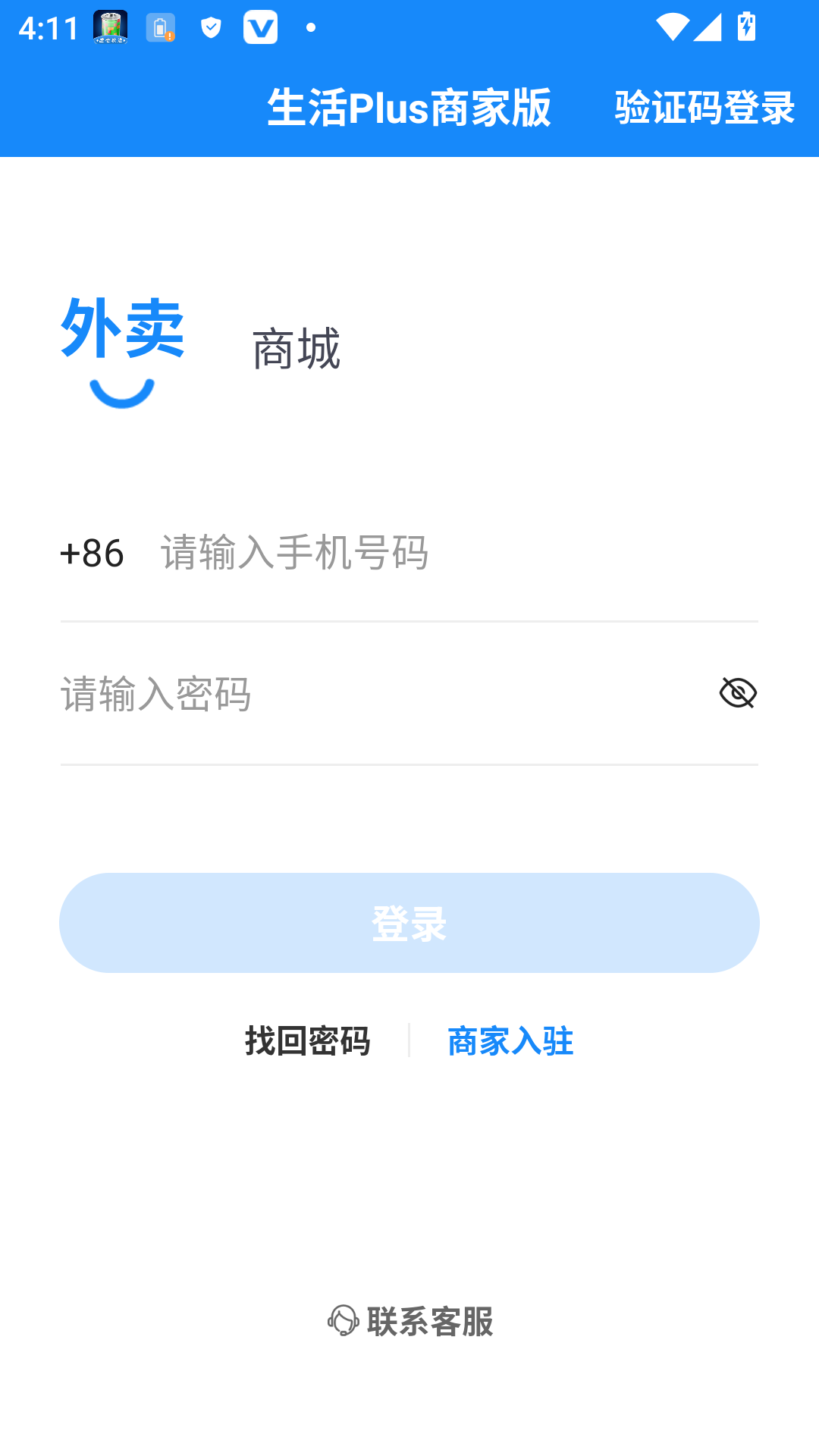Tap the V app icon in the status bar

click(262, 28)
